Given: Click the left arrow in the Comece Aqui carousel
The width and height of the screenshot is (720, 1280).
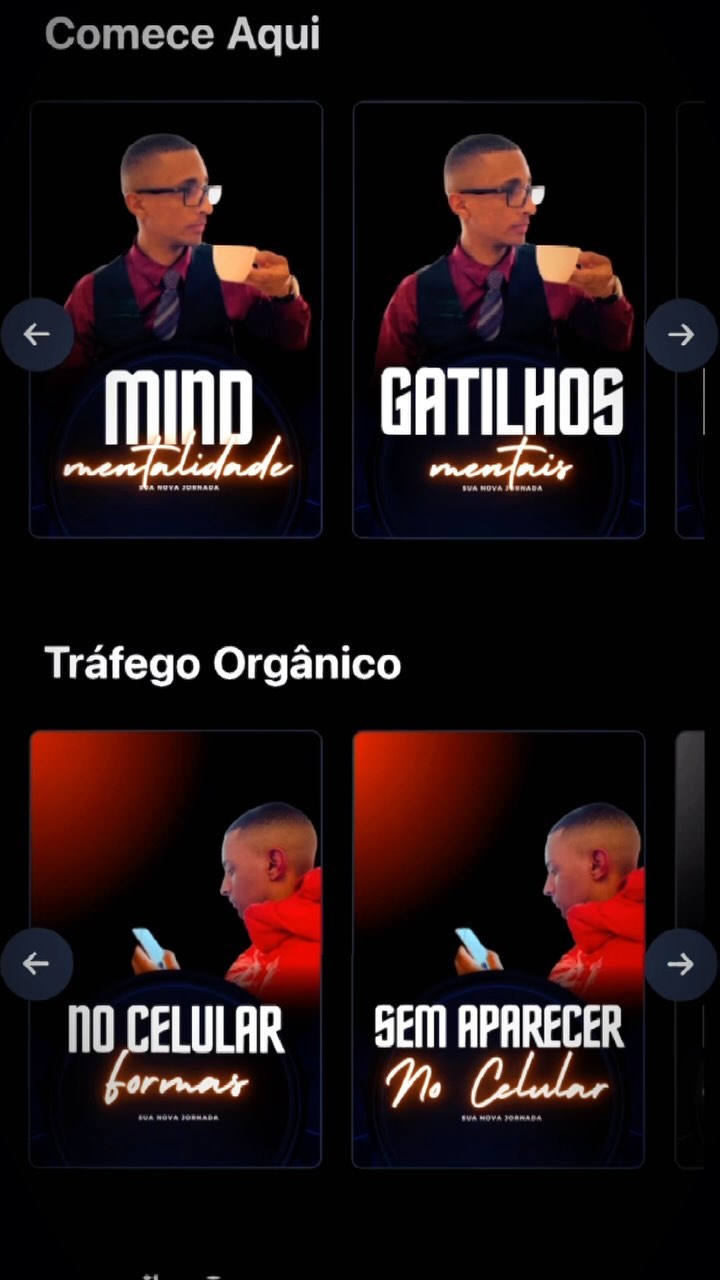Looking at the screenshot, I should point(37,335).
